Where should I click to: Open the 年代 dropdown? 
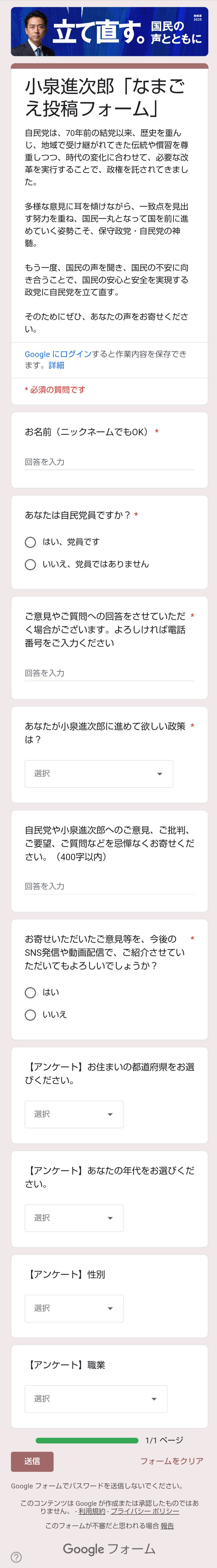(74, 1217)
